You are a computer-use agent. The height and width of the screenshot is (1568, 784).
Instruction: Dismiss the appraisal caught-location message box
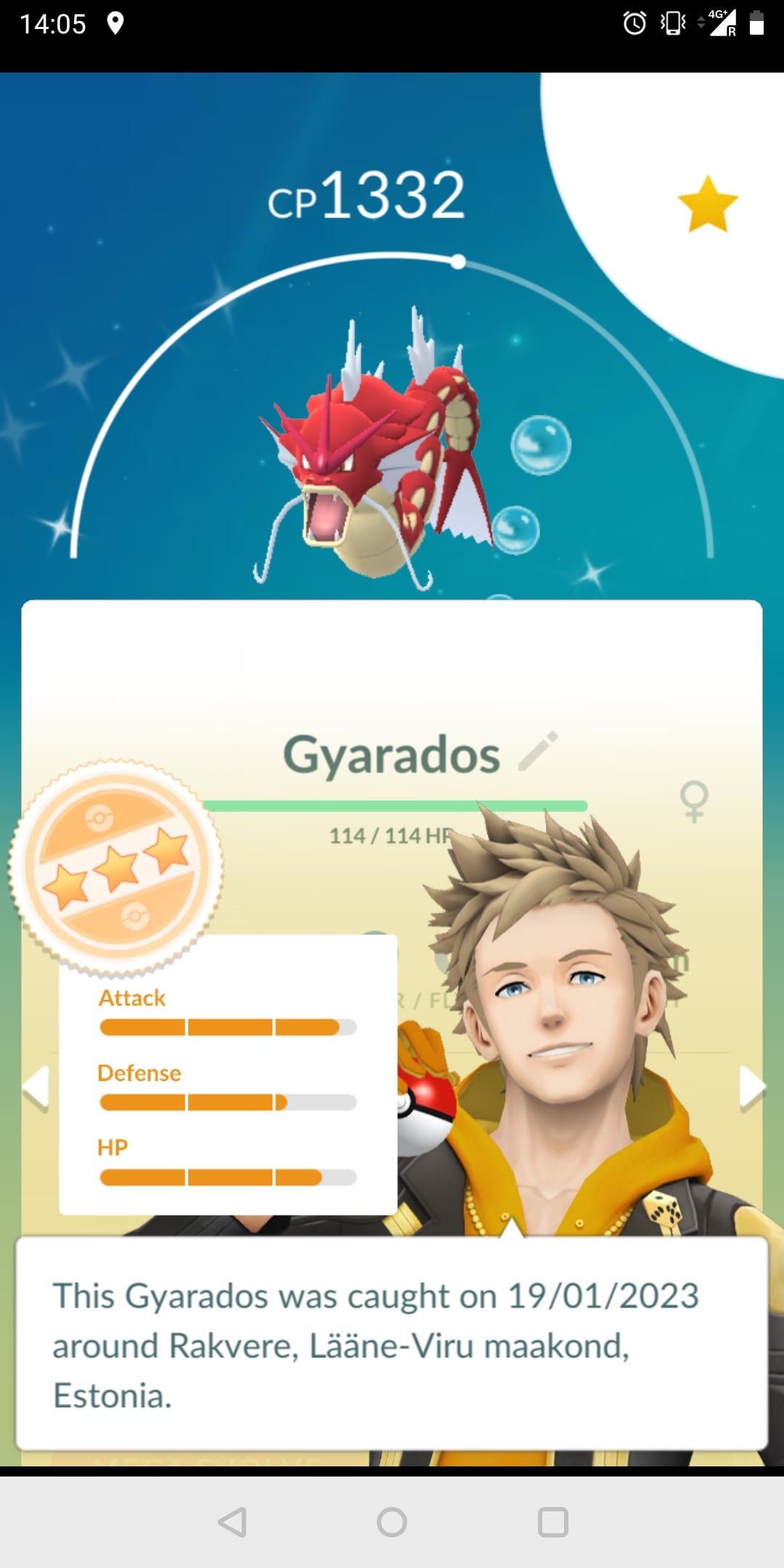click(392, 1343)
